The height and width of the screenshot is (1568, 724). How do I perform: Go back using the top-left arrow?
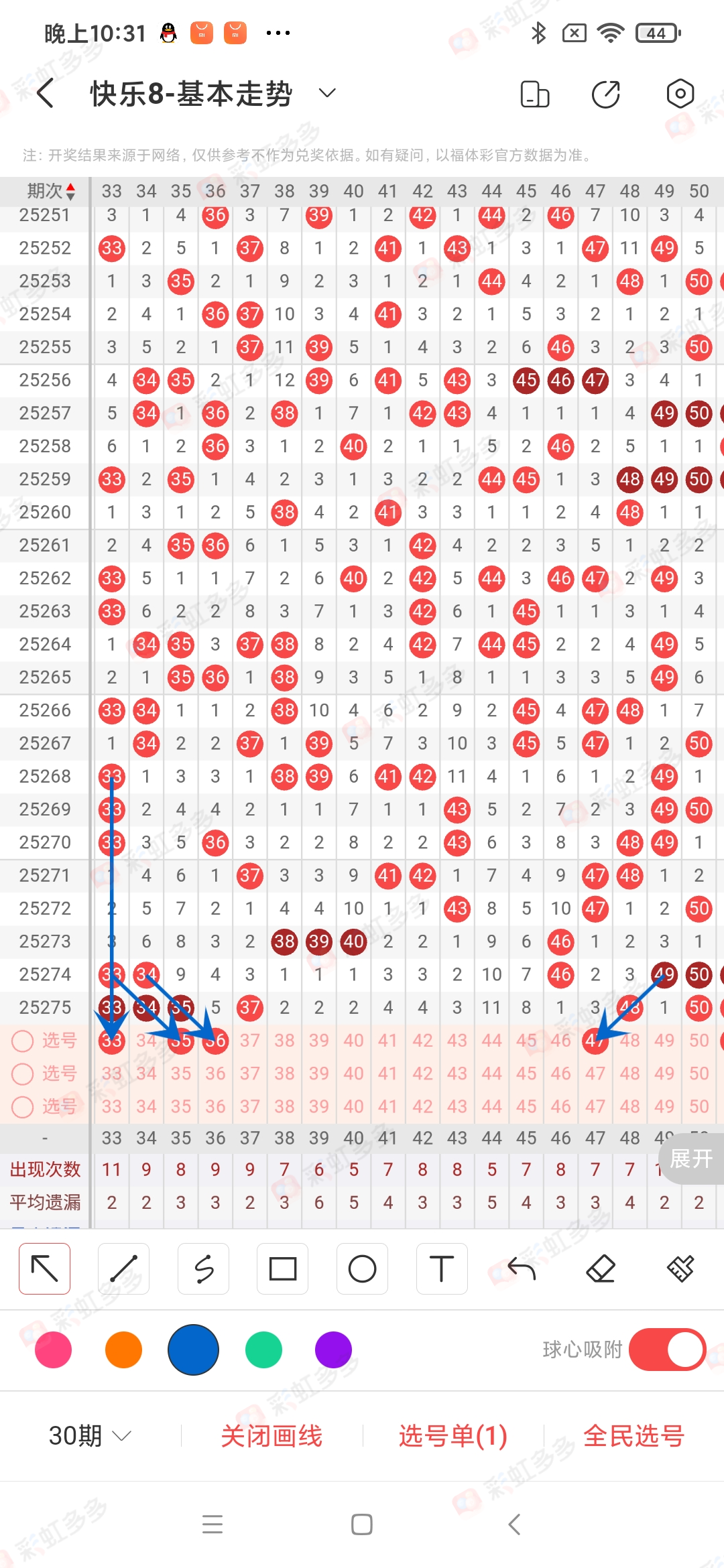[x=45, y=93]
